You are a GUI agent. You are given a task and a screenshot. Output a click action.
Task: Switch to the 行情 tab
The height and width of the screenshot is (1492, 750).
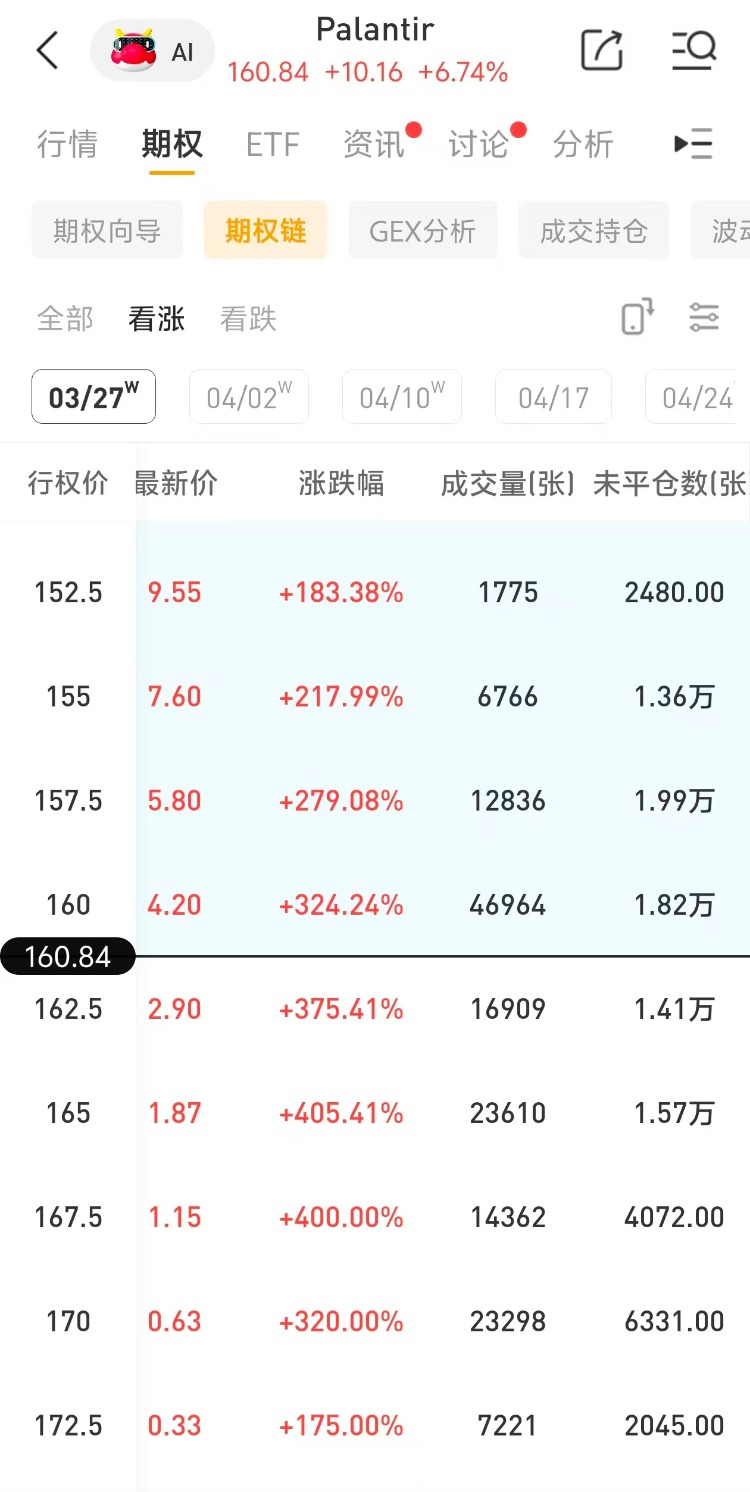tap(67, 145)
